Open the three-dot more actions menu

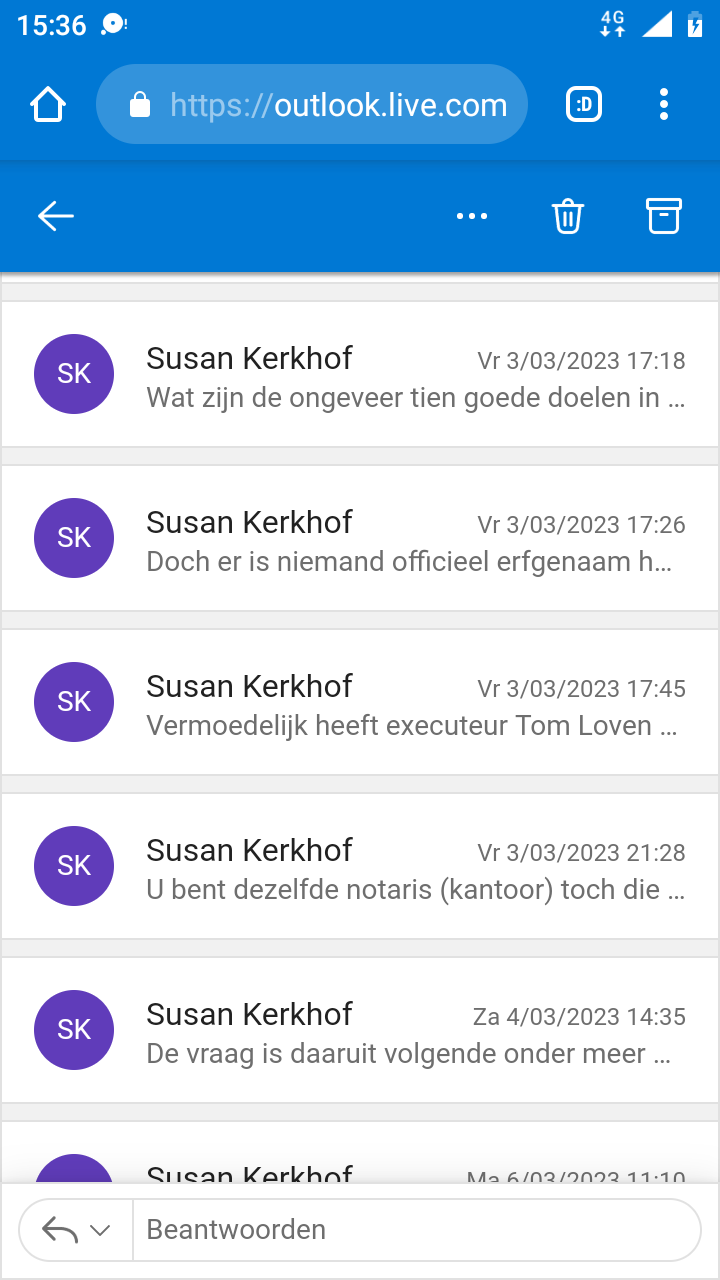471,216
